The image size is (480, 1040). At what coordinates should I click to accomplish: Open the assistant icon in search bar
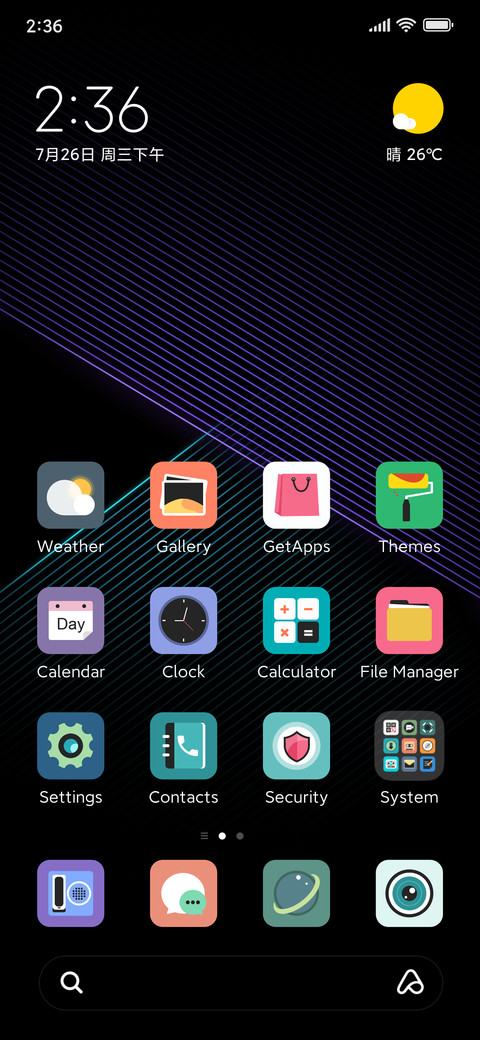pyautogui.click(x=410, y=982)
